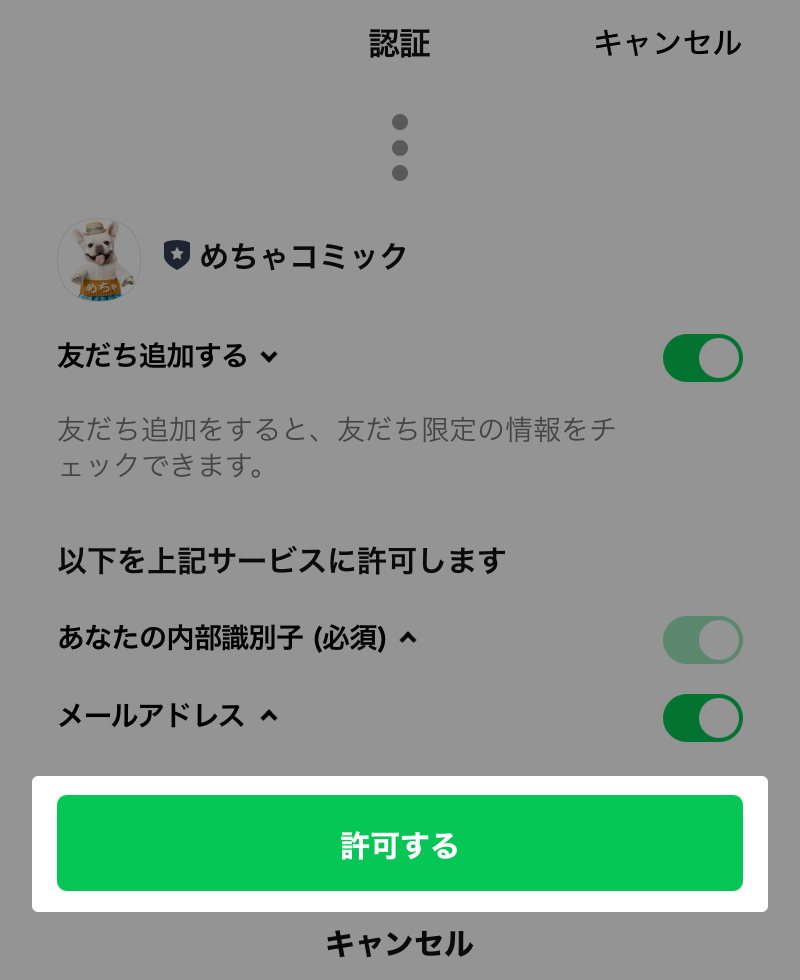800x980 pixels.
Task: Expand the 友だち追加する details chevron
Action: tap(269, 356)
